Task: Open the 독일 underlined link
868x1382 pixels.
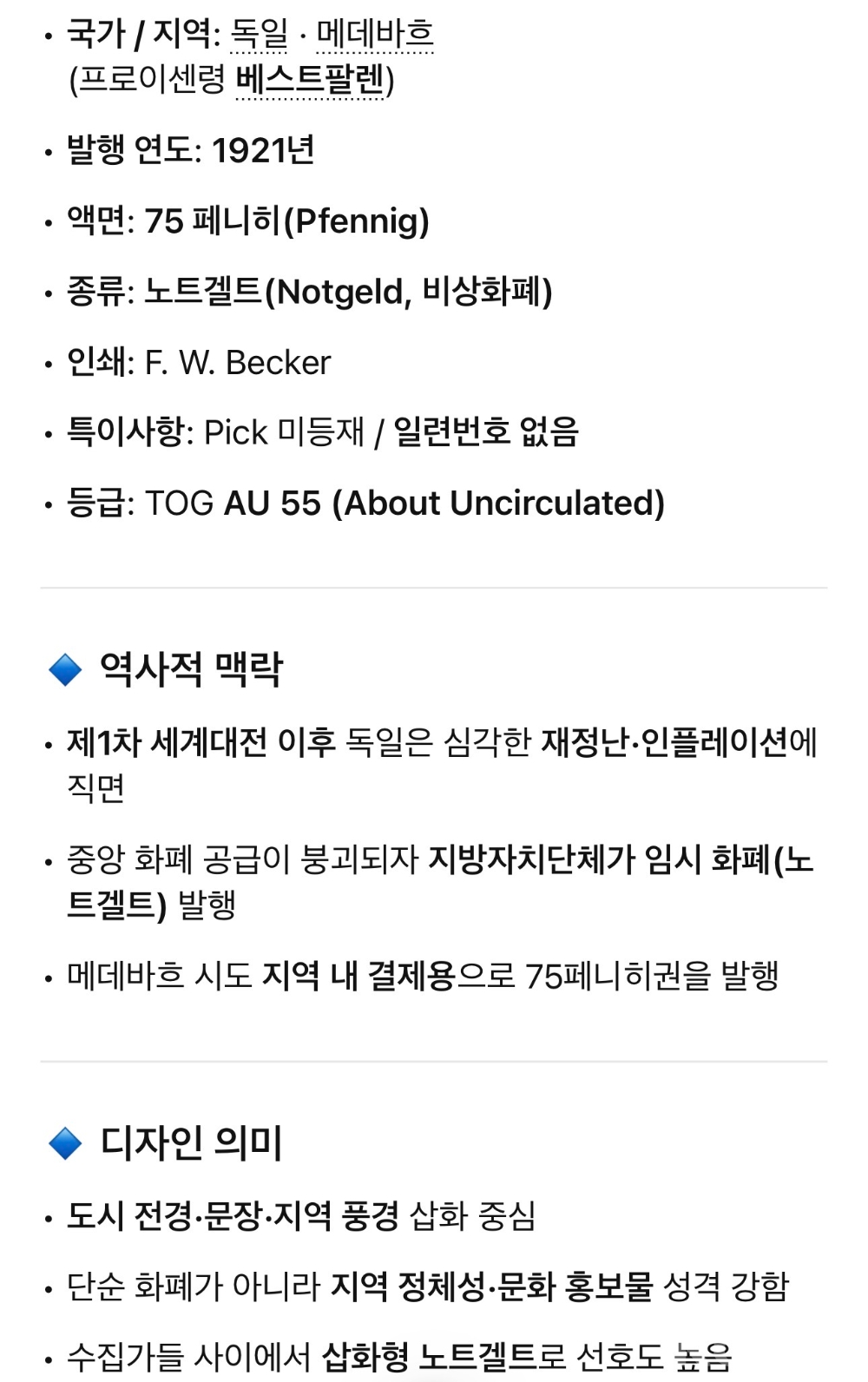Action: click(259, 35)
